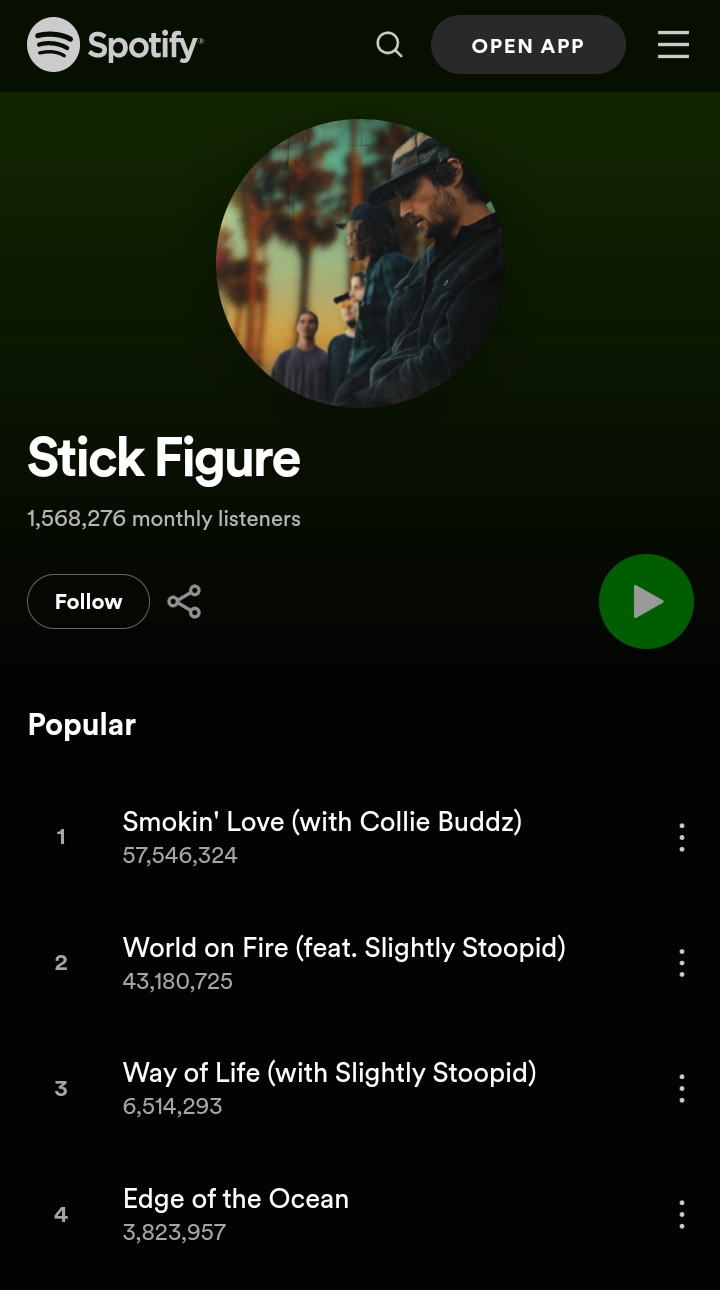Play Stick Figure's music
The height and width of the screenshot is (1290, 720).
tap(646, 601)
